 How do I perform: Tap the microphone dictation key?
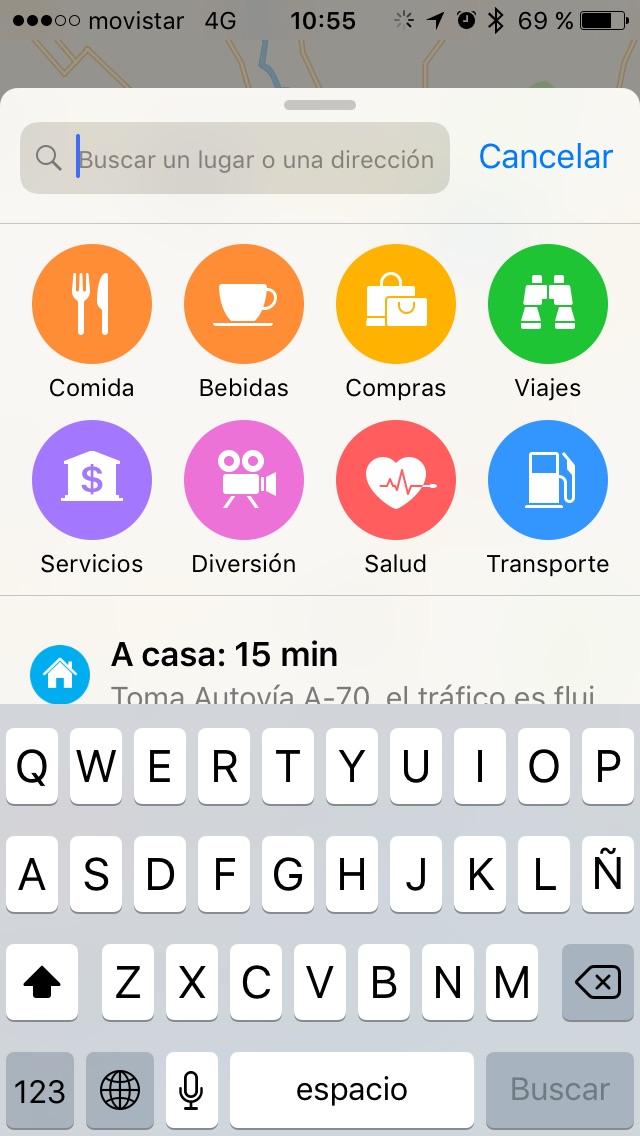point(191,1090)
